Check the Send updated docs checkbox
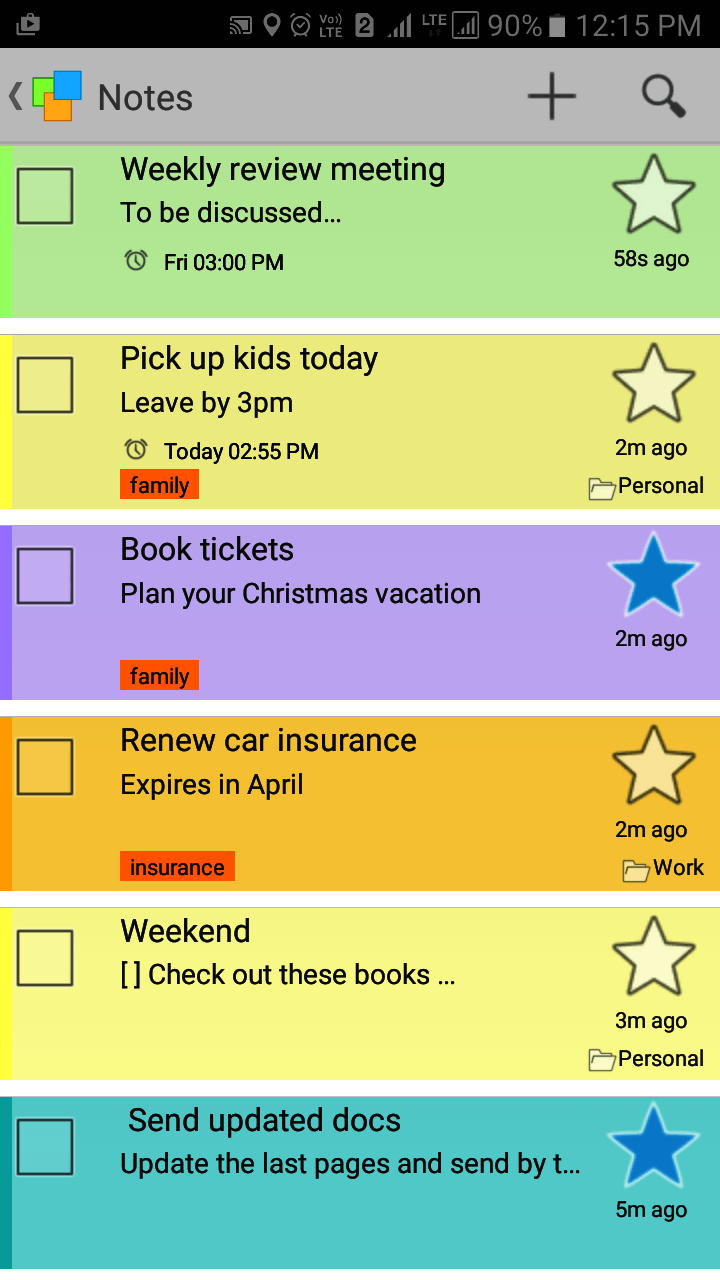720x1280 pixels. point(46,1147)
